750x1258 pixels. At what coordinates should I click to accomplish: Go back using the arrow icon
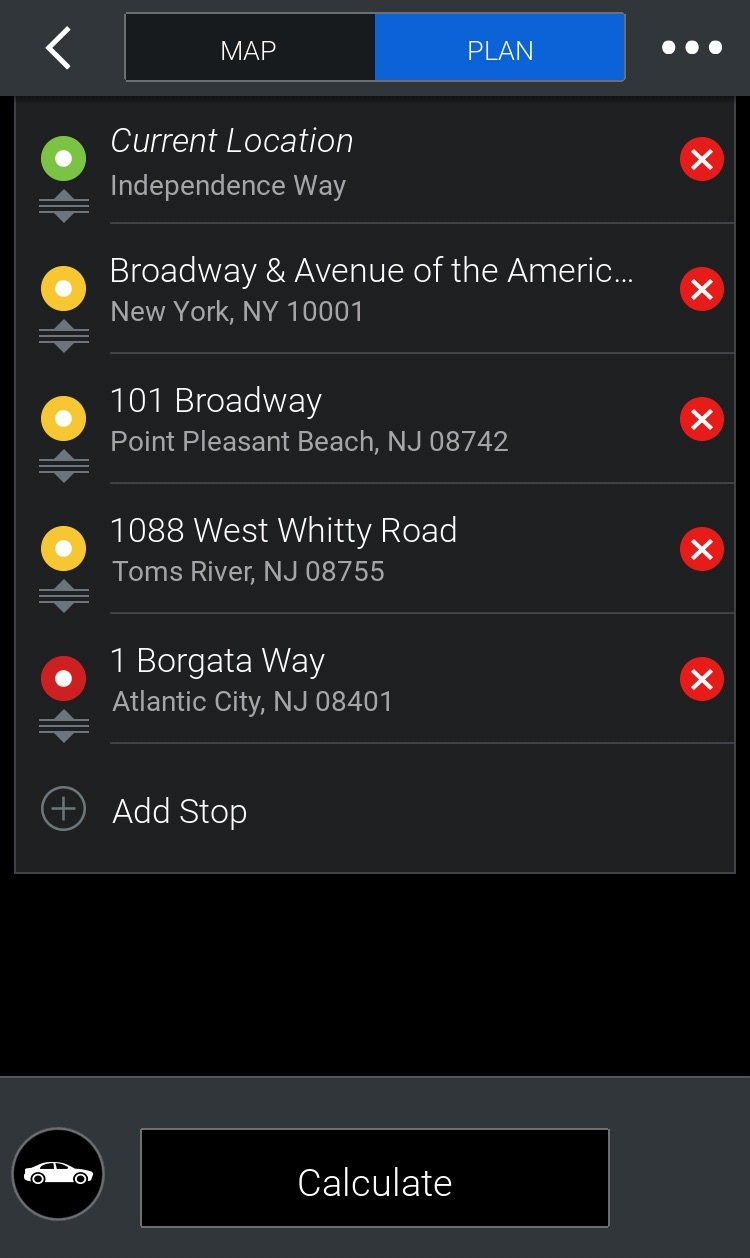point(59,48)
